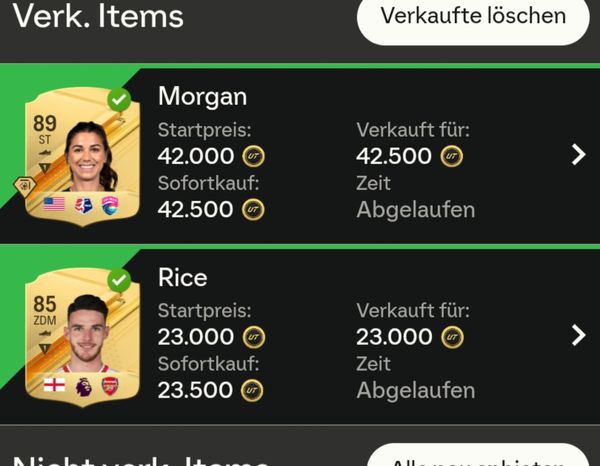This screenshot has height=466, width=600.
Task: Tap the Verkaufte löschen button
Action: 472,17
